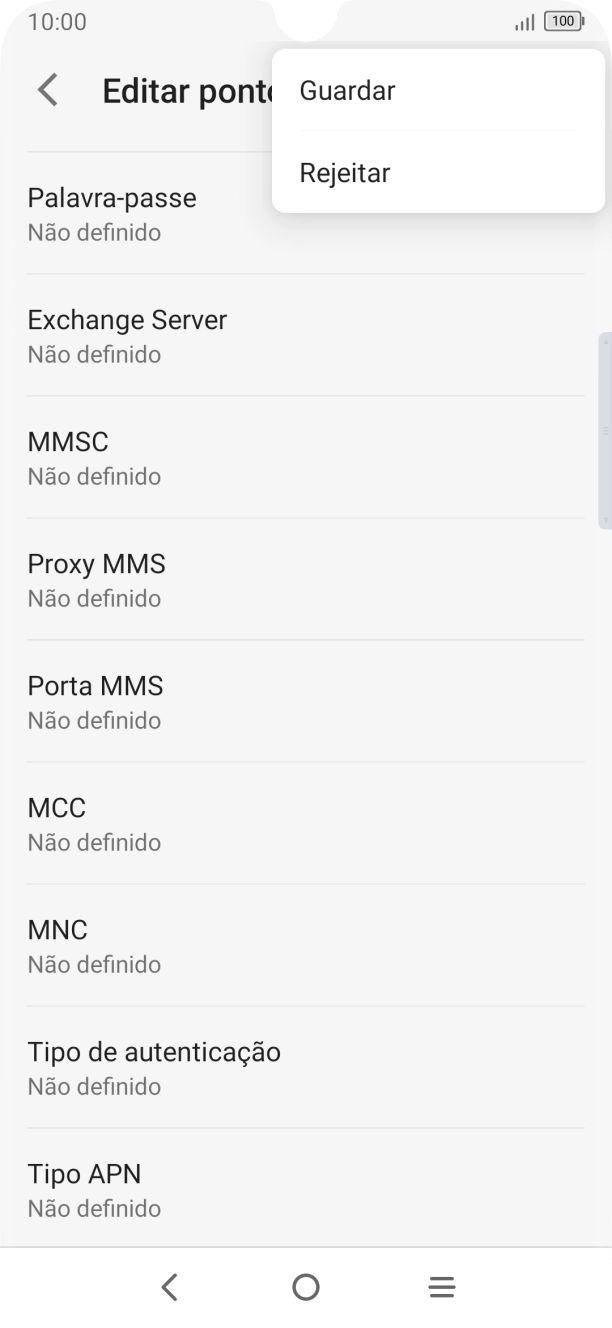
Task: Edit the Proxy MMS setting
Action: [x=96, y=580]
